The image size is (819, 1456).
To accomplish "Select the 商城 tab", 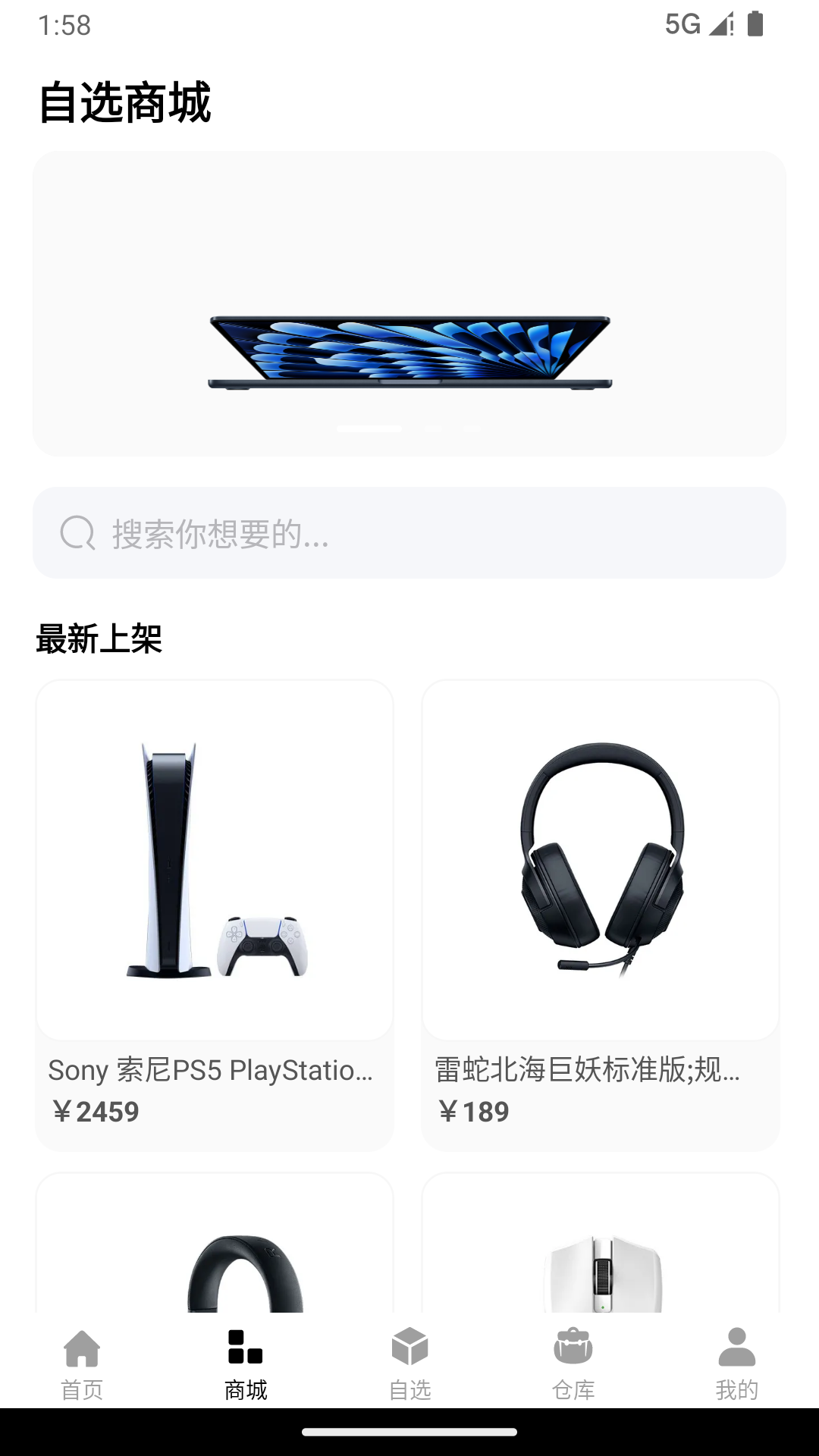I will coord(246,1362).
